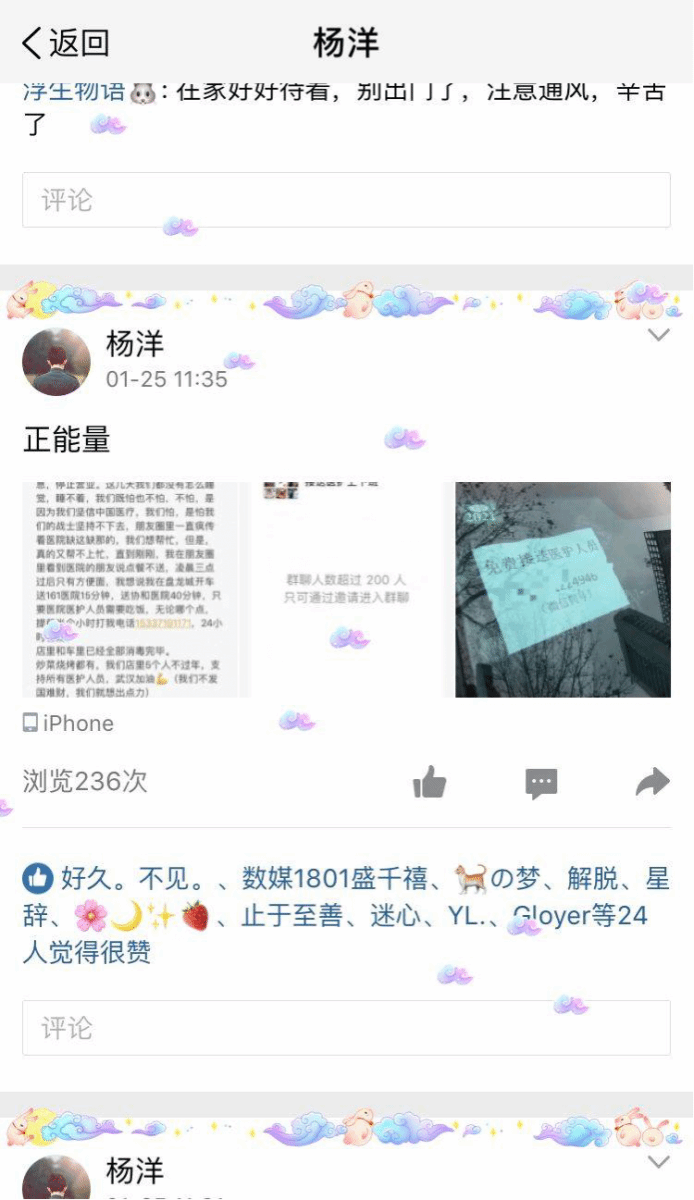694x1200 pixels.
Task: Expand the dropdown arrow on the 正能量 post
Action: pos(658,336)
